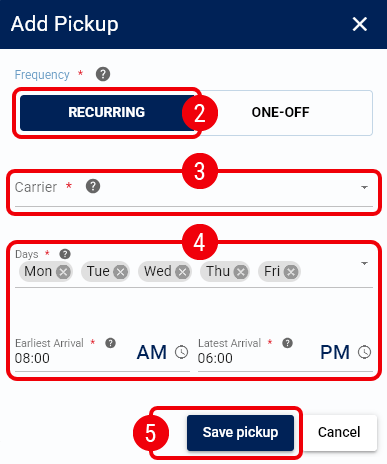Cancel adding the pickup

click(x=339, y=432)
